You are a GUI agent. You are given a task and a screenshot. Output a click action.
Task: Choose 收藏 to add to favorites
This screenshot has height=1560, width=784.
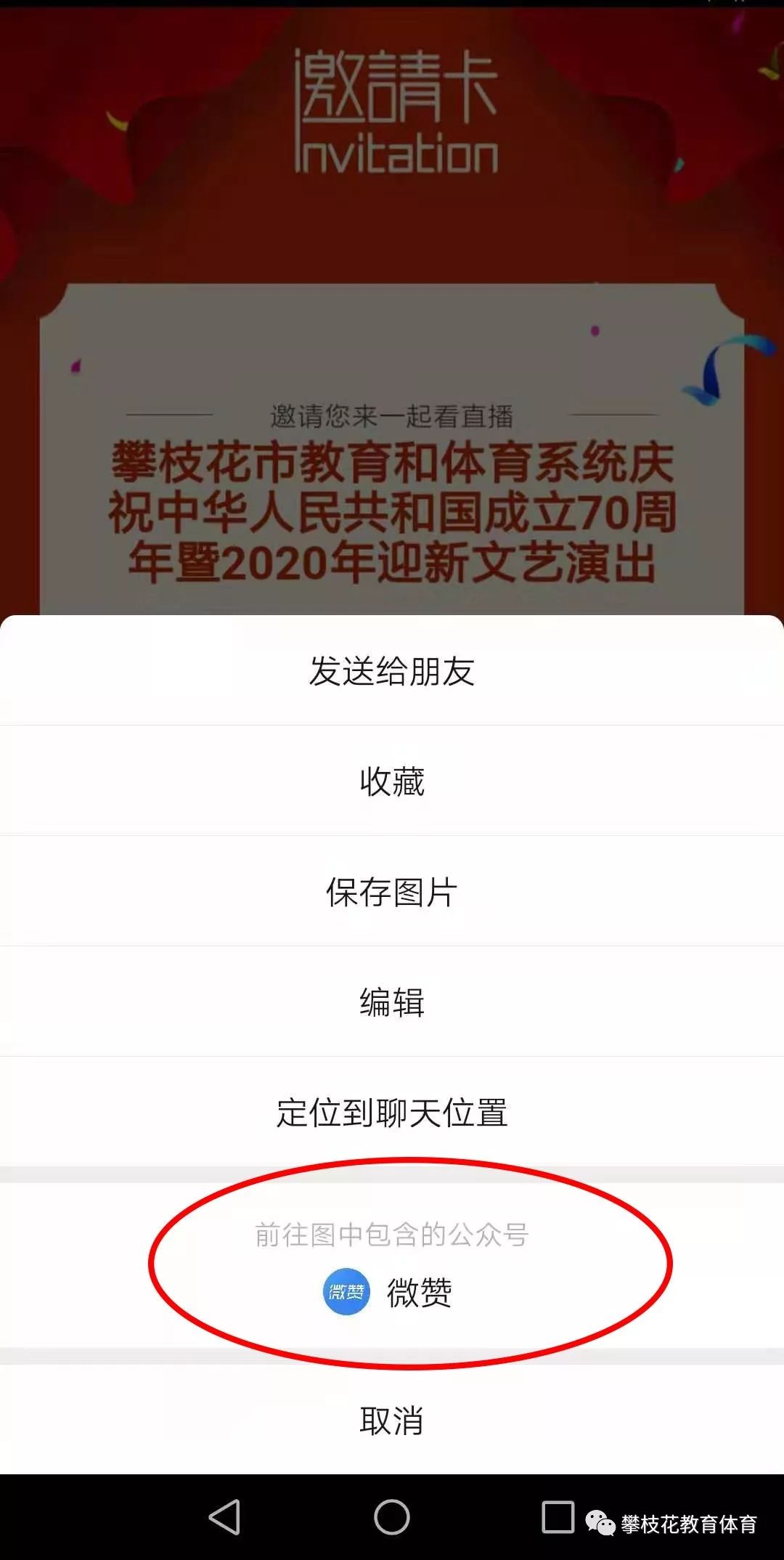pos(392,781)
